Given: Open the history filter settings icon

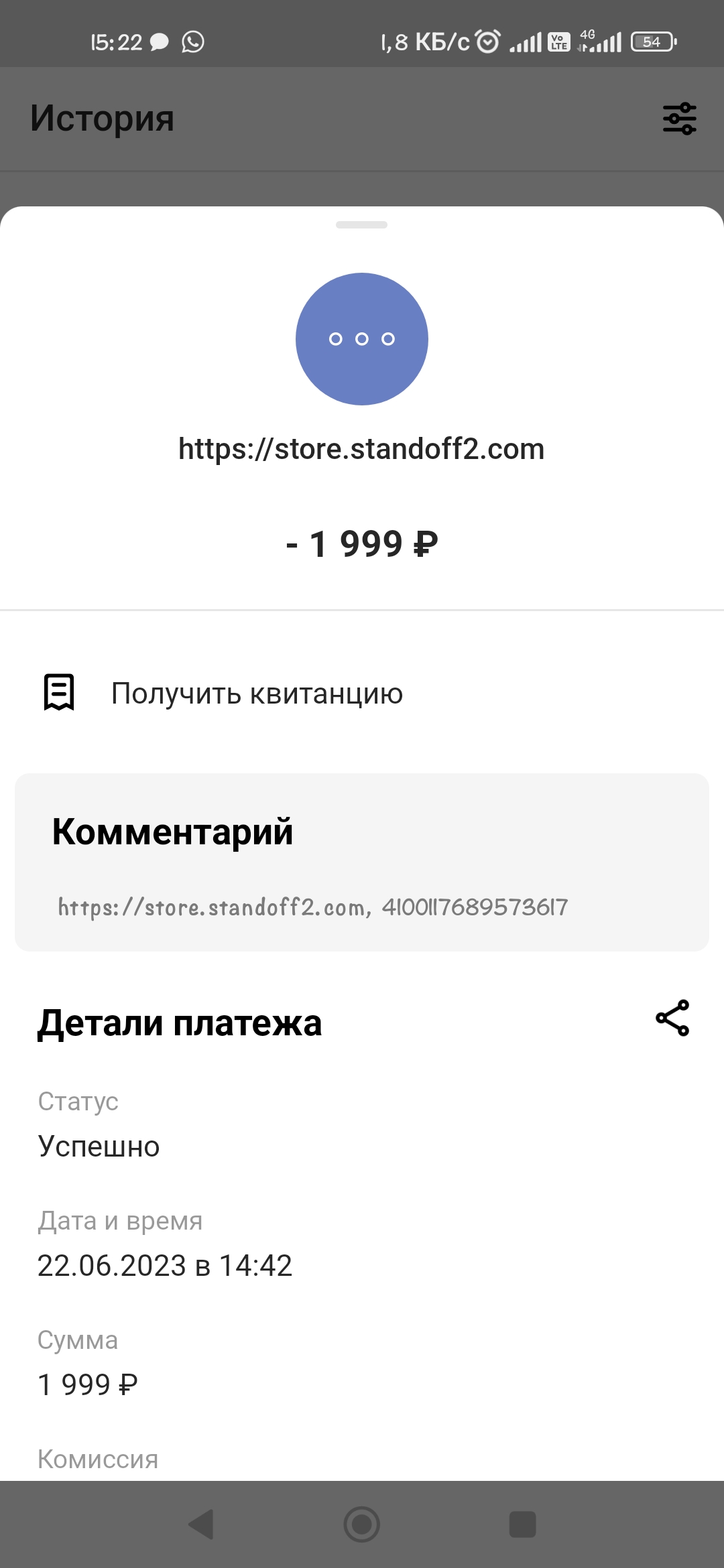Looking at the screenshot, I should (x=679, y=119).
